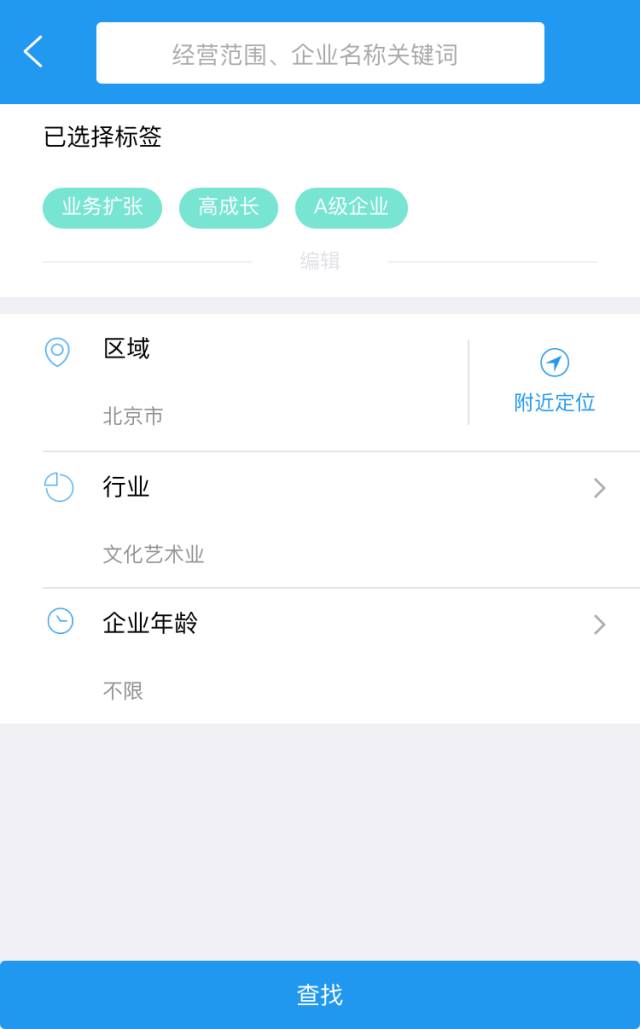This screenshot has height=1029, width=640.
Task: Tap the A级企业 tag chip
Action: (x=351, y=208)
